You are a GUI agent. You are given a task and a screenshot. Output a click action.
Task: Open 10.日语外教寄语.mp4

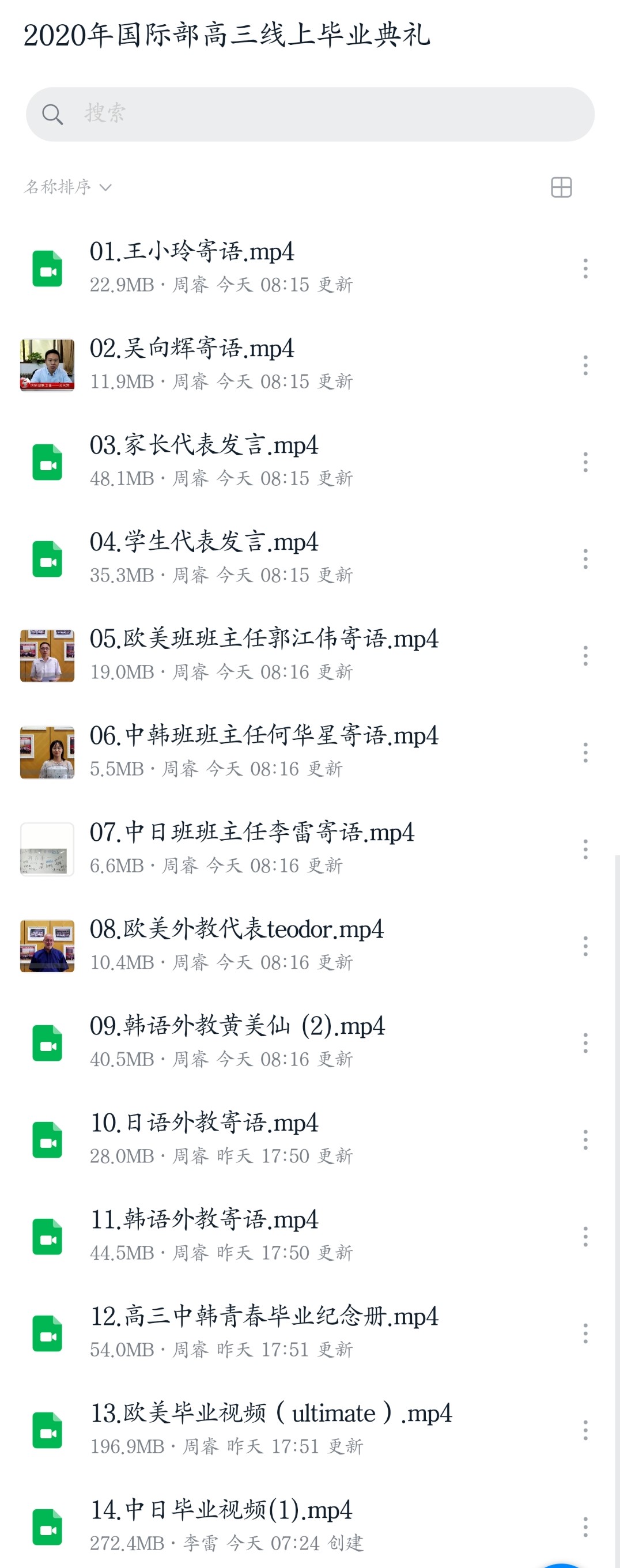[204, 1123]
